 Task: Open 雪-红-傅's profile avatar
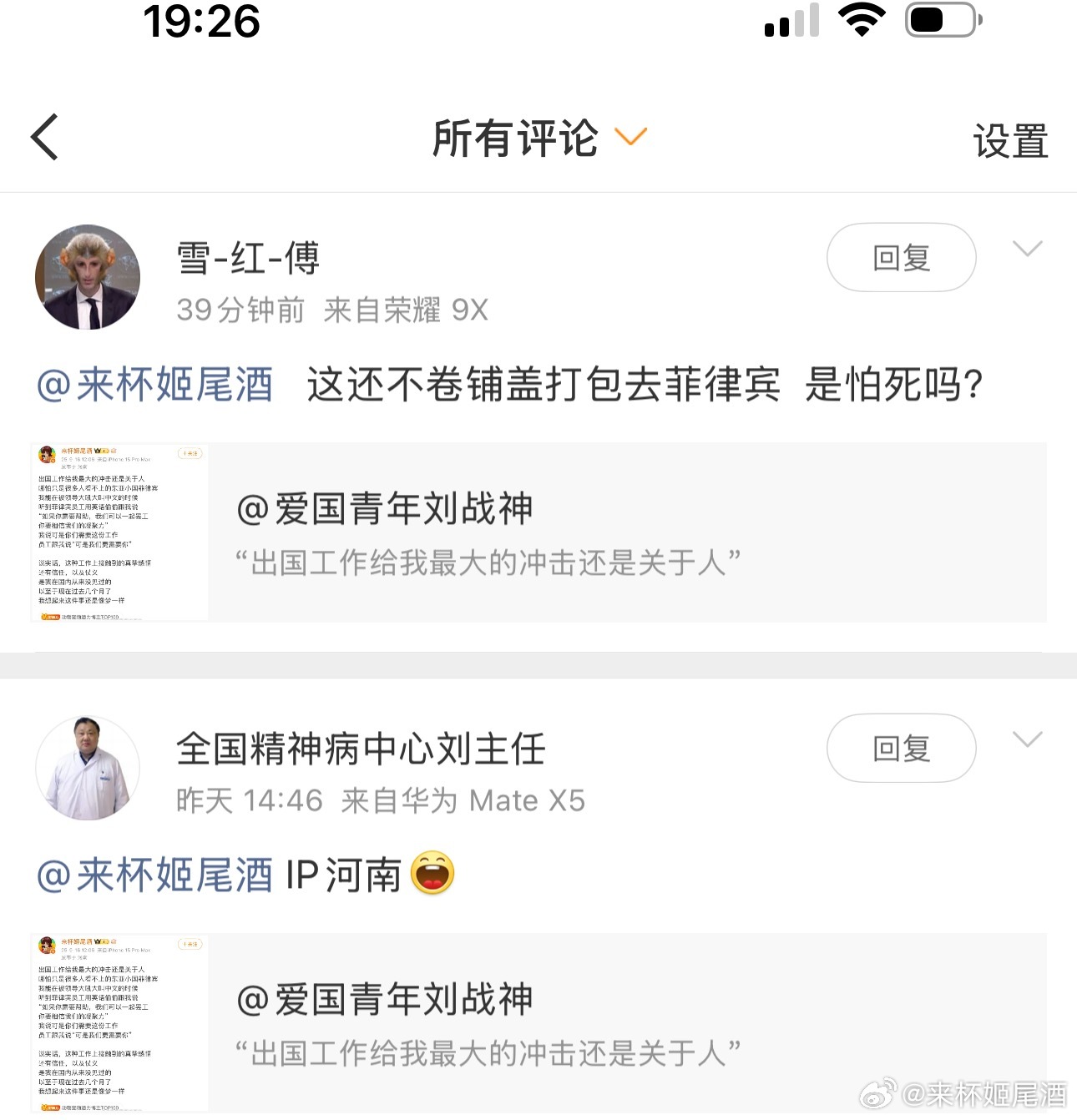pos(88,277)
